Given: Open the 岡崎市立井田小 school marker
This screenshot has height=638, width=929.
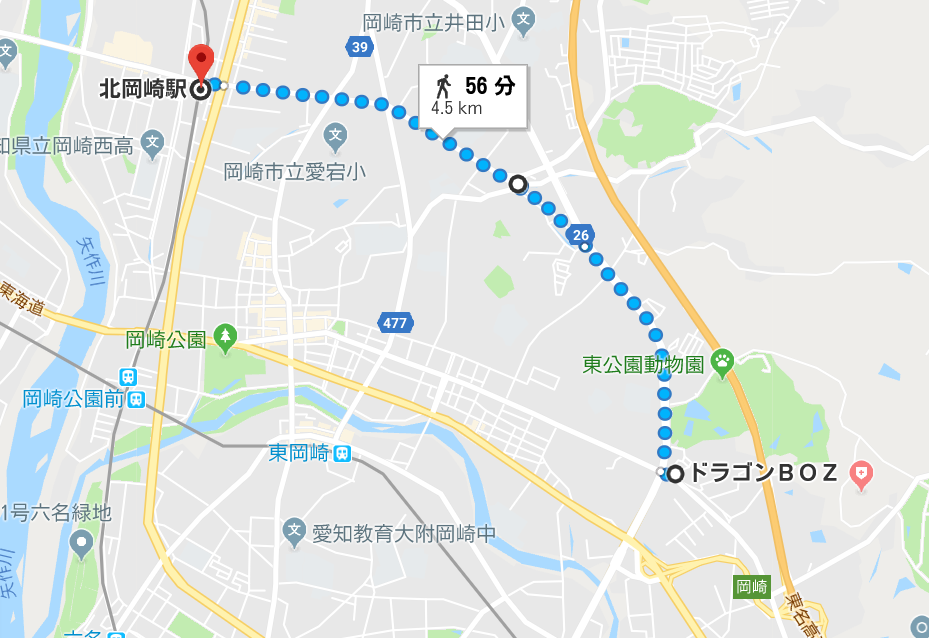Looking at the screenshot, I should point(522,18).
